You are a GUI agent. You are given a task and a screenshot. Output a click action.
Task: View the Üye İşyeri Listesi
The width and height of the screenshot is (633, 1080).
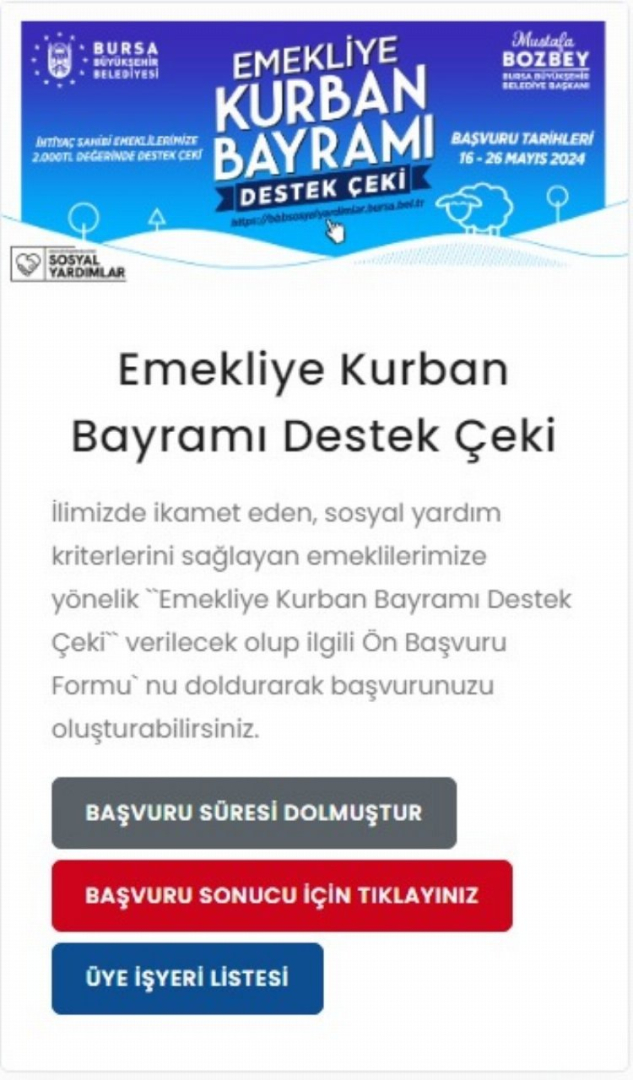[x=187, y=978]
